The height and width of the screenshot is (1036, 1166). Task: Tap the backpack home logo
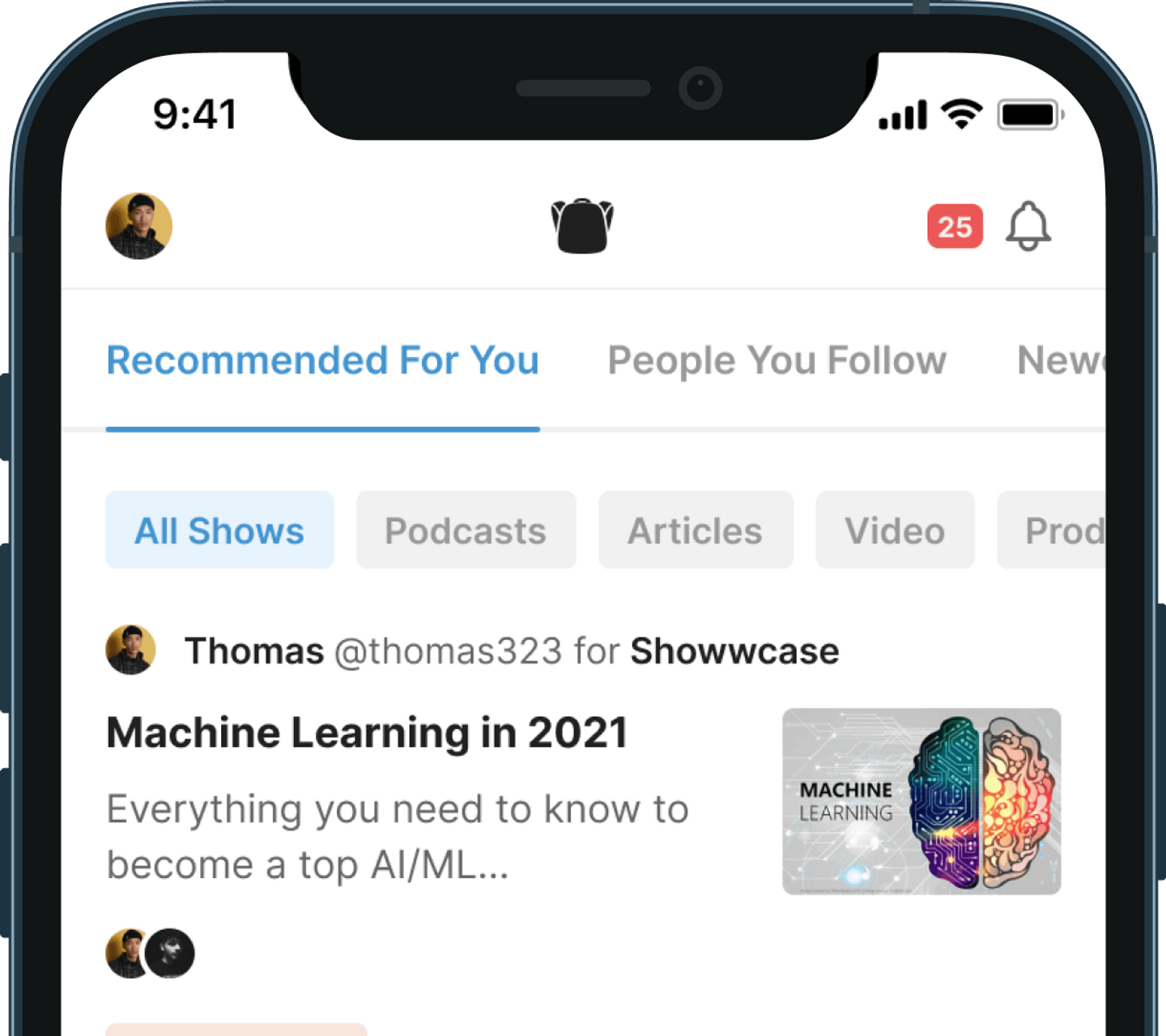click(x=581, y=226)
